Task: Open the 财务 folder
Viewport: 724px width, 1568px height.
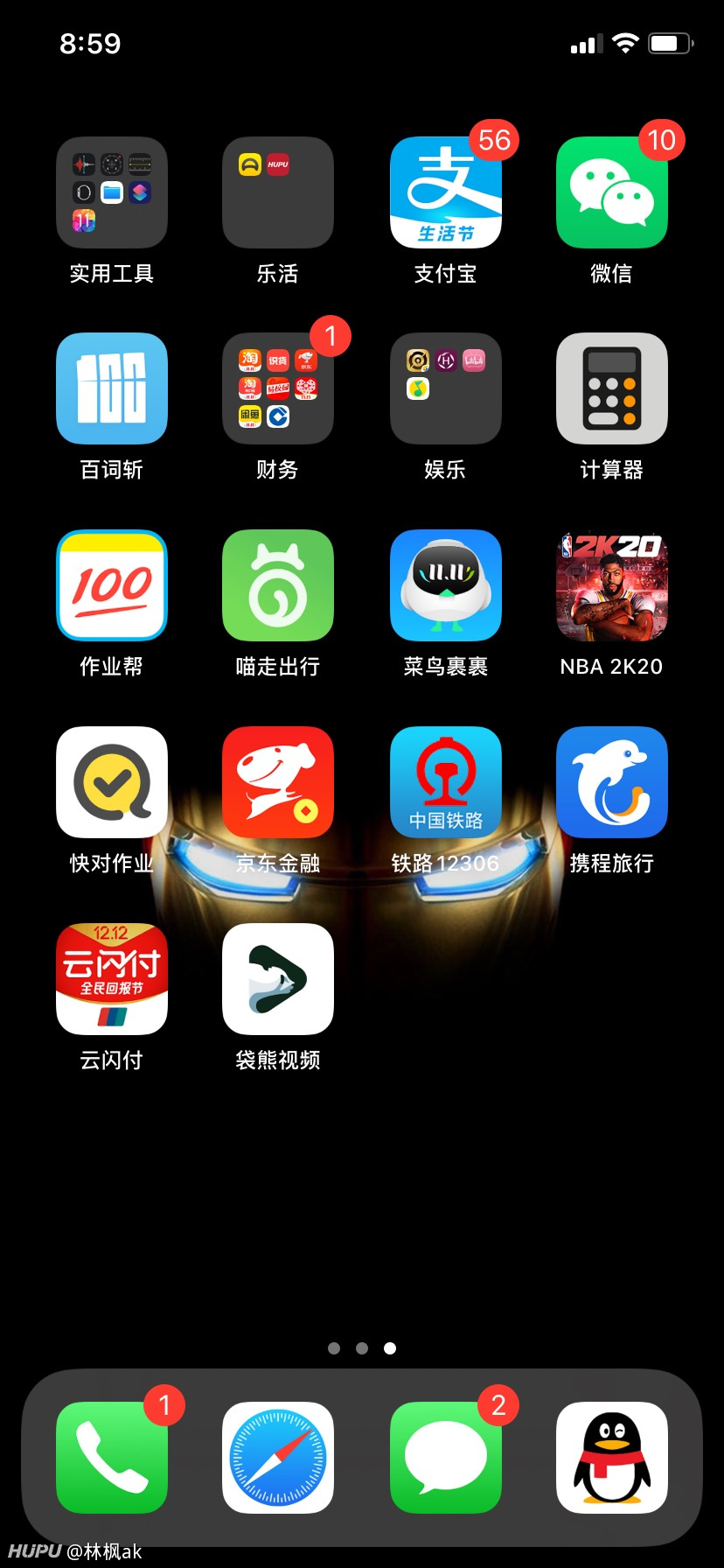Action: 278,388
